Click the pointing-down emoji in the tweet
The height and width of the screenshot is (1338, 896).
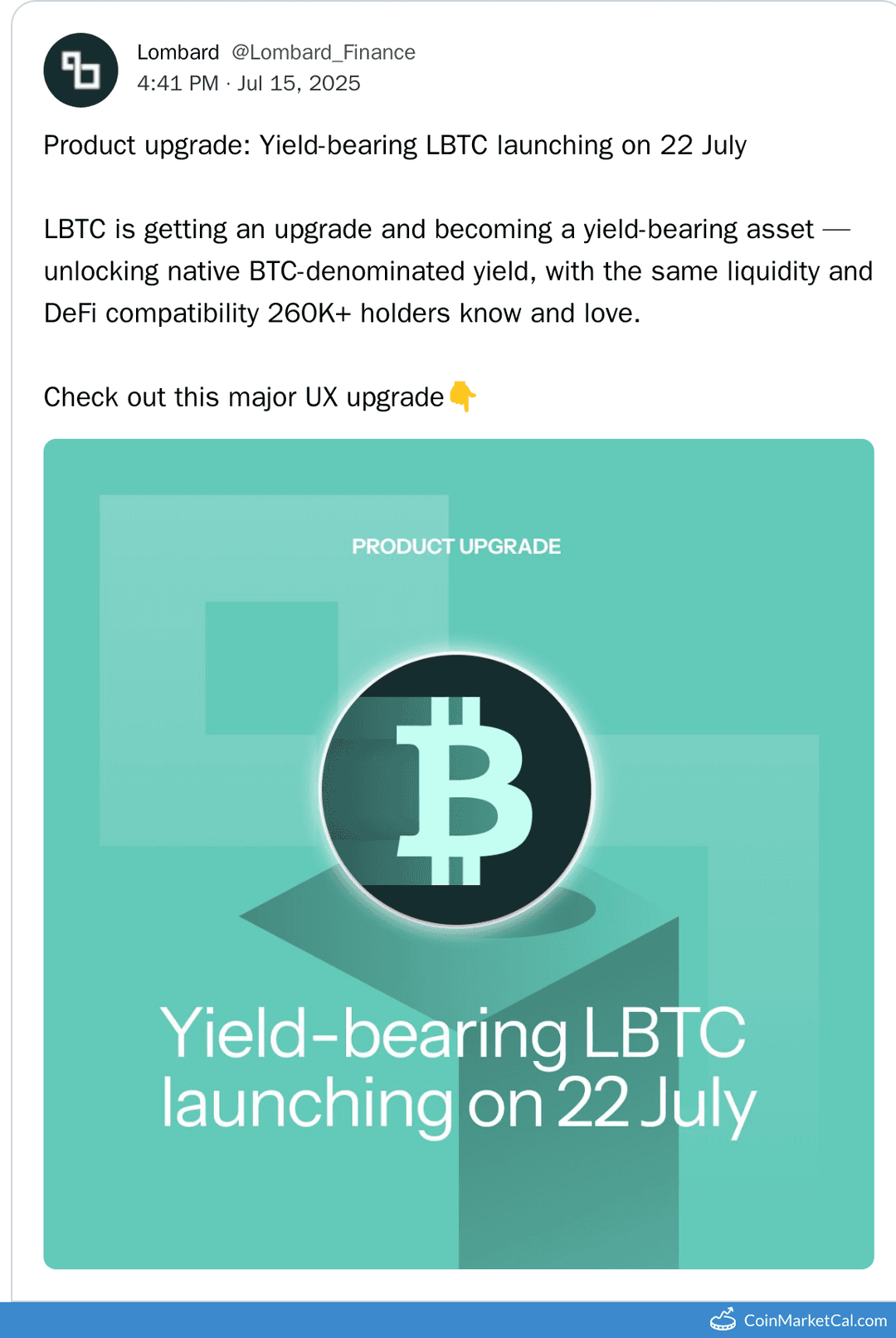pos(462,397)
